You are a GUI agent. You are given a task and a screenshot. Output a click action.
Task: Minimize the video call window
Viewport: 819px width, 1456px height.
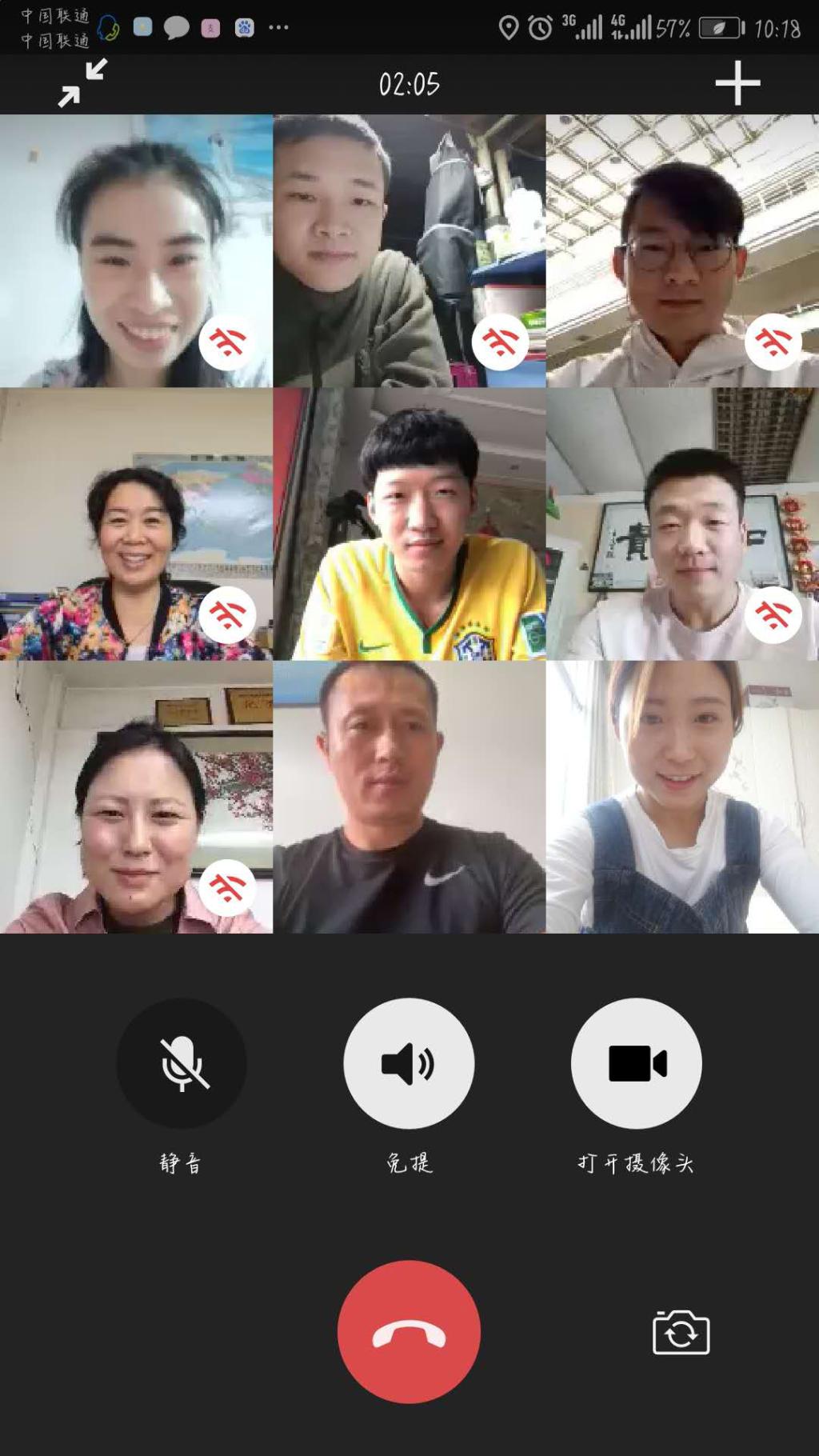(82, 82)
